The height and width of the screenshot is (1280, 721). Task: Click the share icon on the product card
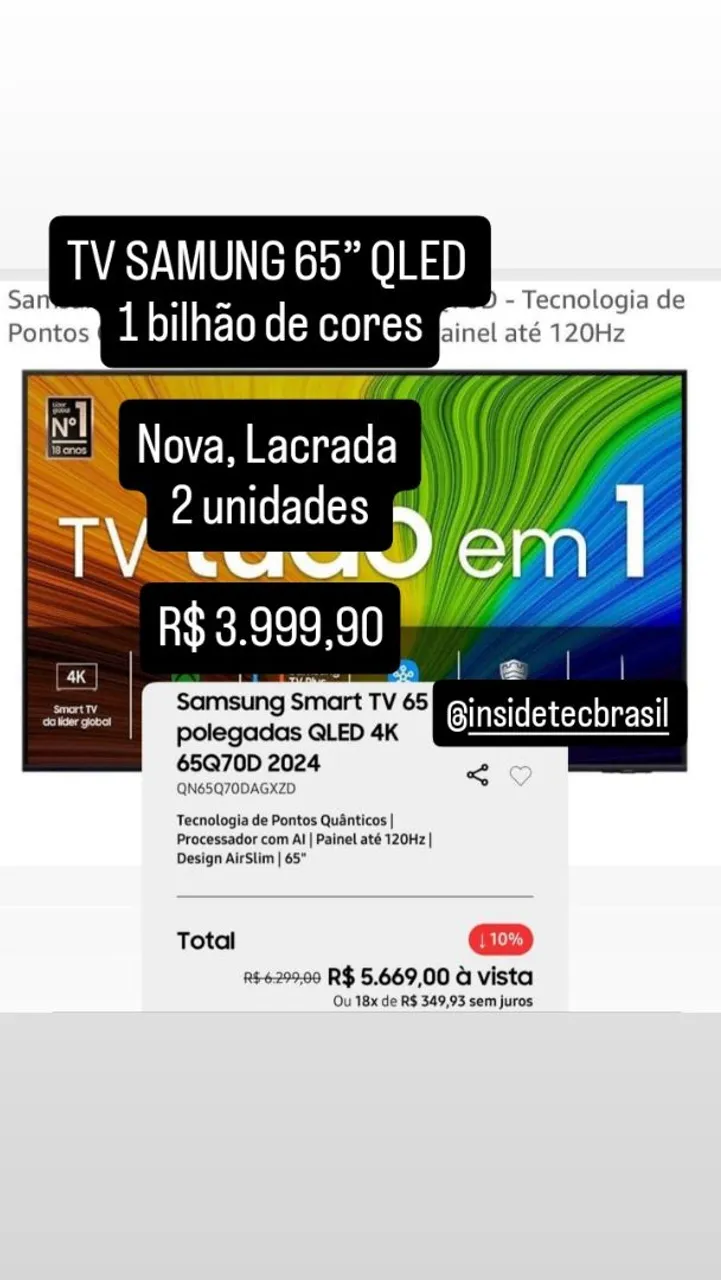point(476,774)
